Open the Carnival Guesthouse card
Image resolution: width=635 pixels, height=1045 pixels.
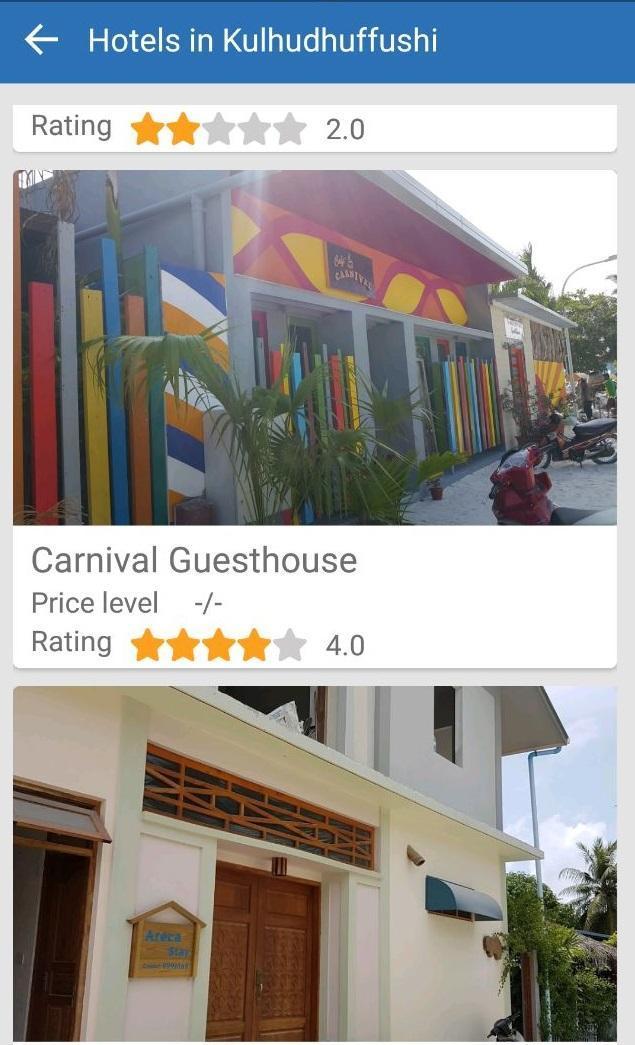click(314, 418)
